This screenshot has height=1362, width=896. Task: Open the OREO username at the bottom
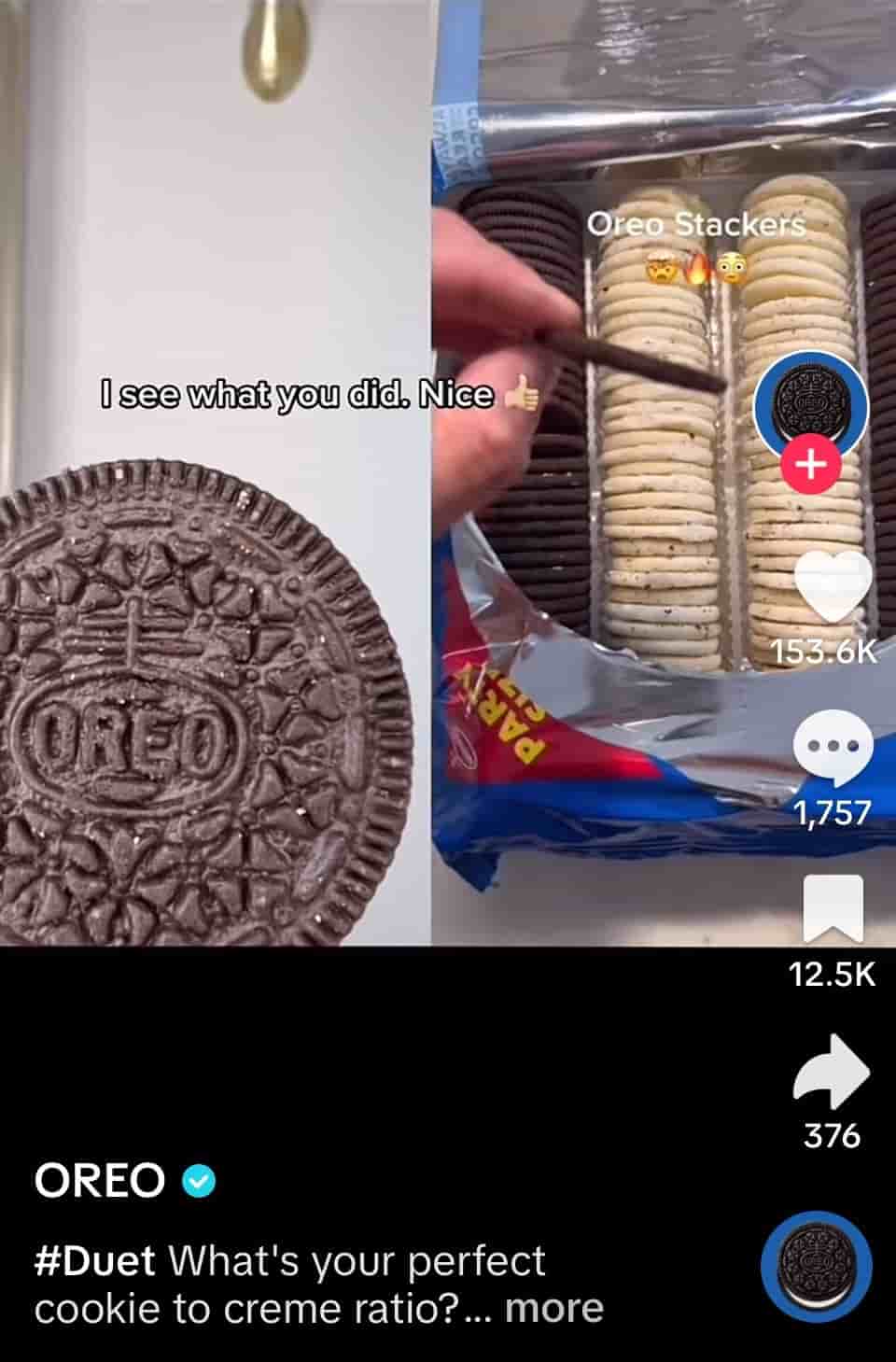click(100, 1181)
